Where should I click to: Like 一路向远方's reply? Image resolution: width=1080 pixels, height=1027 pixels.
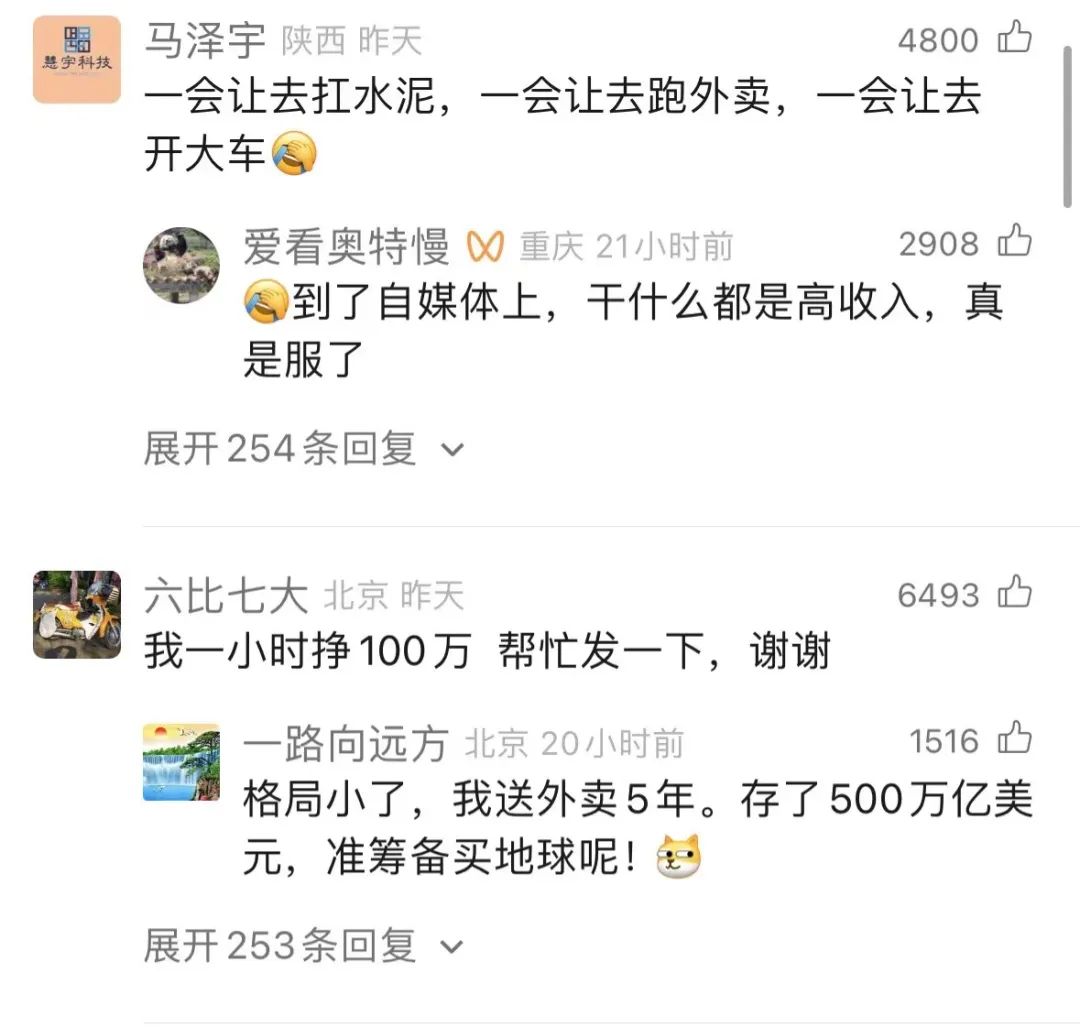[1015, 740]
